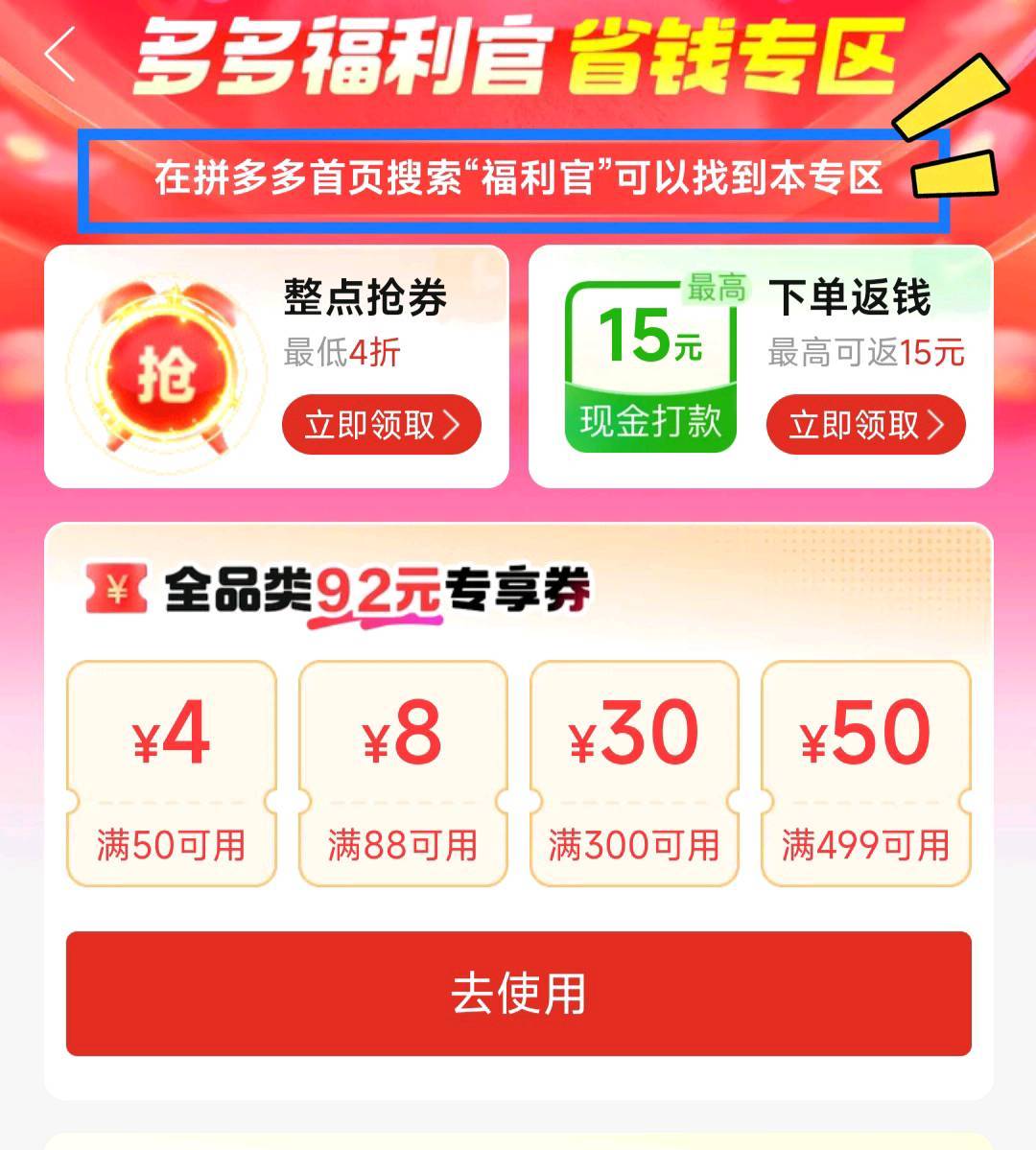Select the ¥30 coupon, 满300可用
Screen dimensions: 1036x1150
coord(634,772)
